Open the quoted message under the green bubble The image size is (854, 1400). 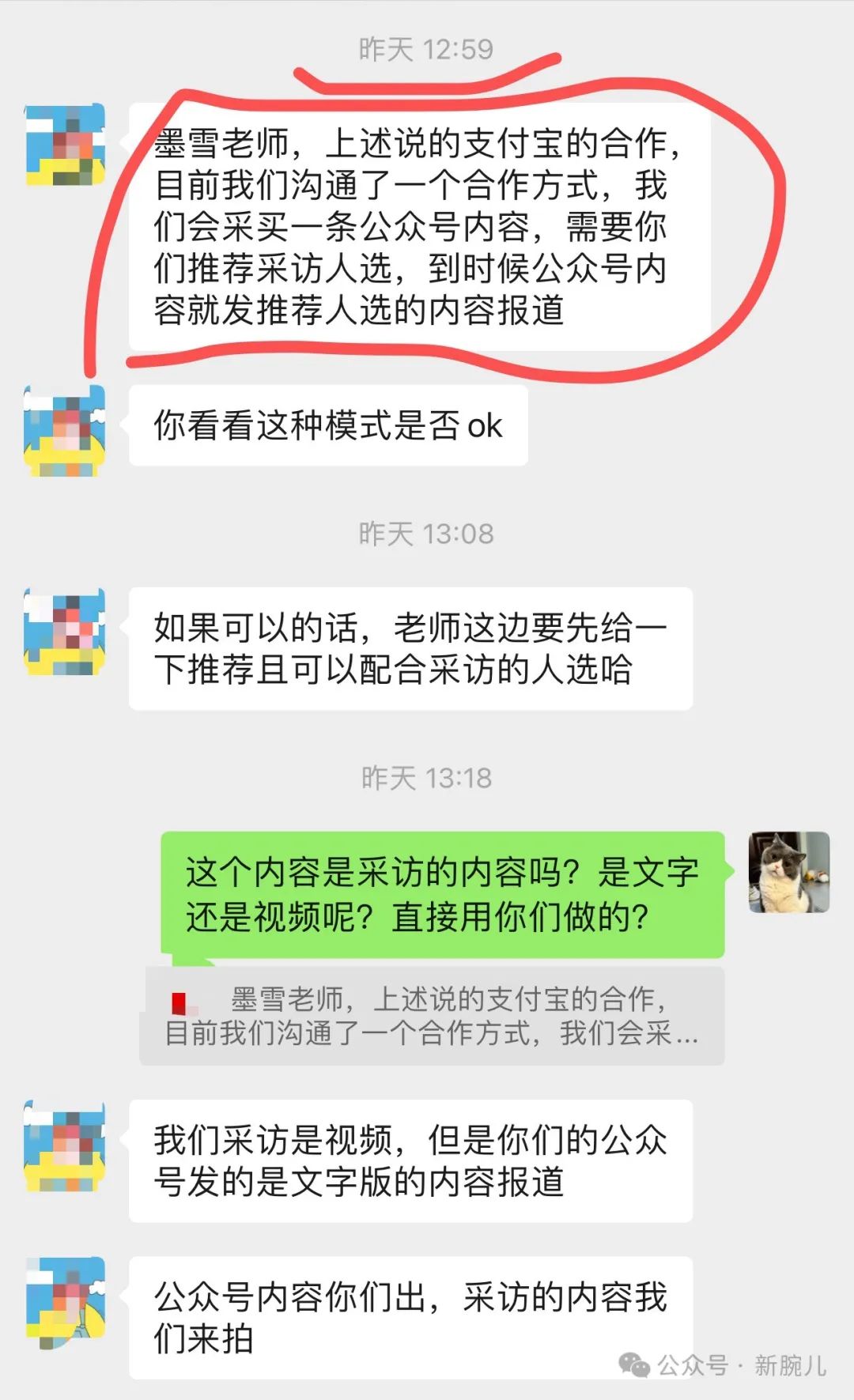point(432,1016)
